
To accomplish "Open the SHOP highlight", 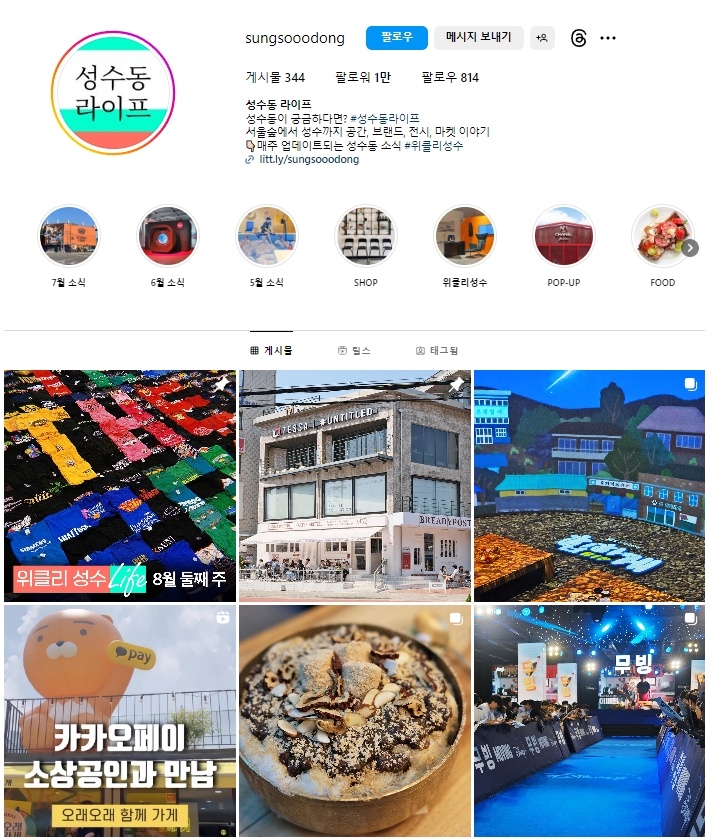I will click(366, 237).
